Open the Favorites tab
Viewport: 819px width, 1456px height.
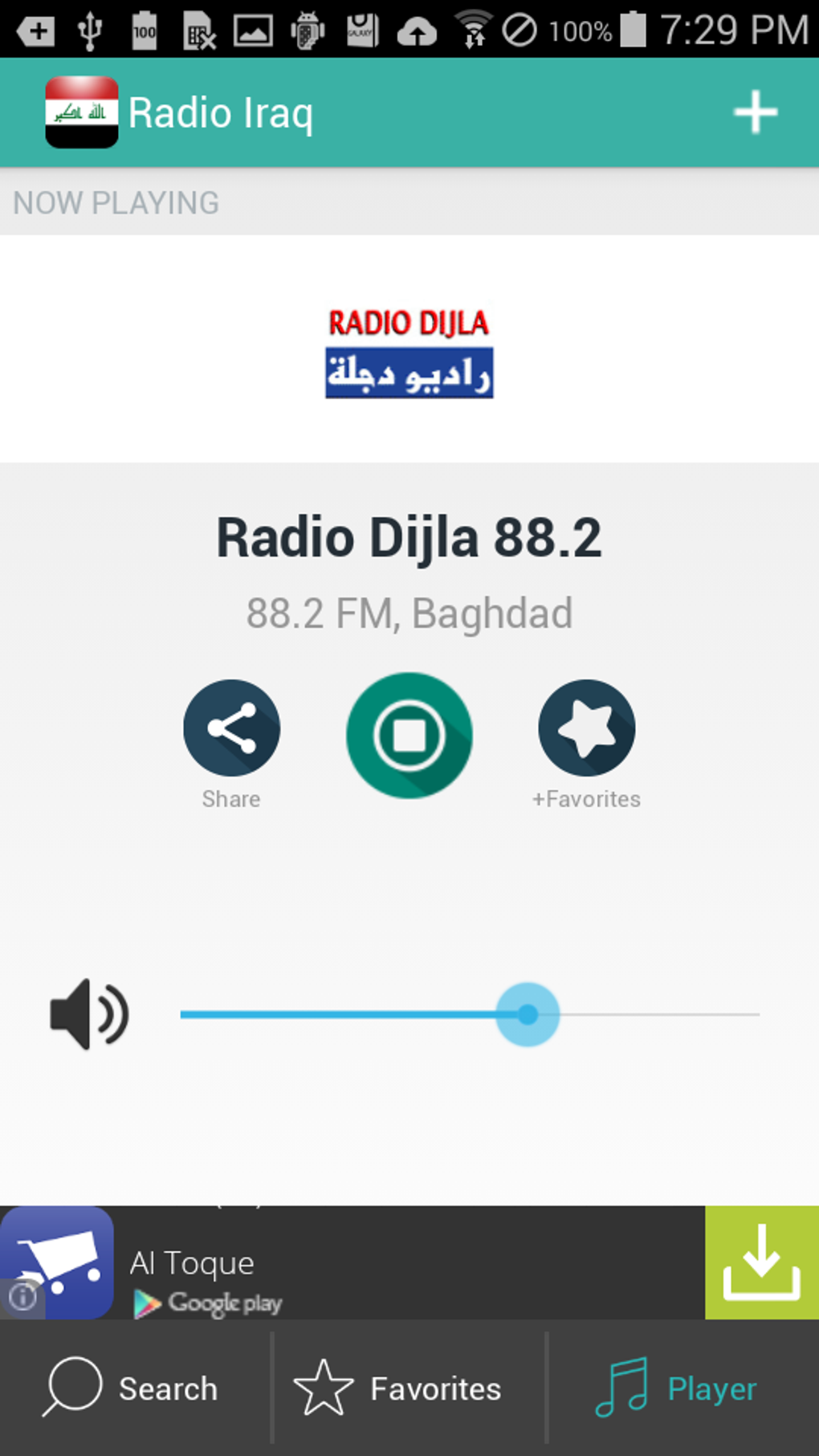coord(399,1388)
